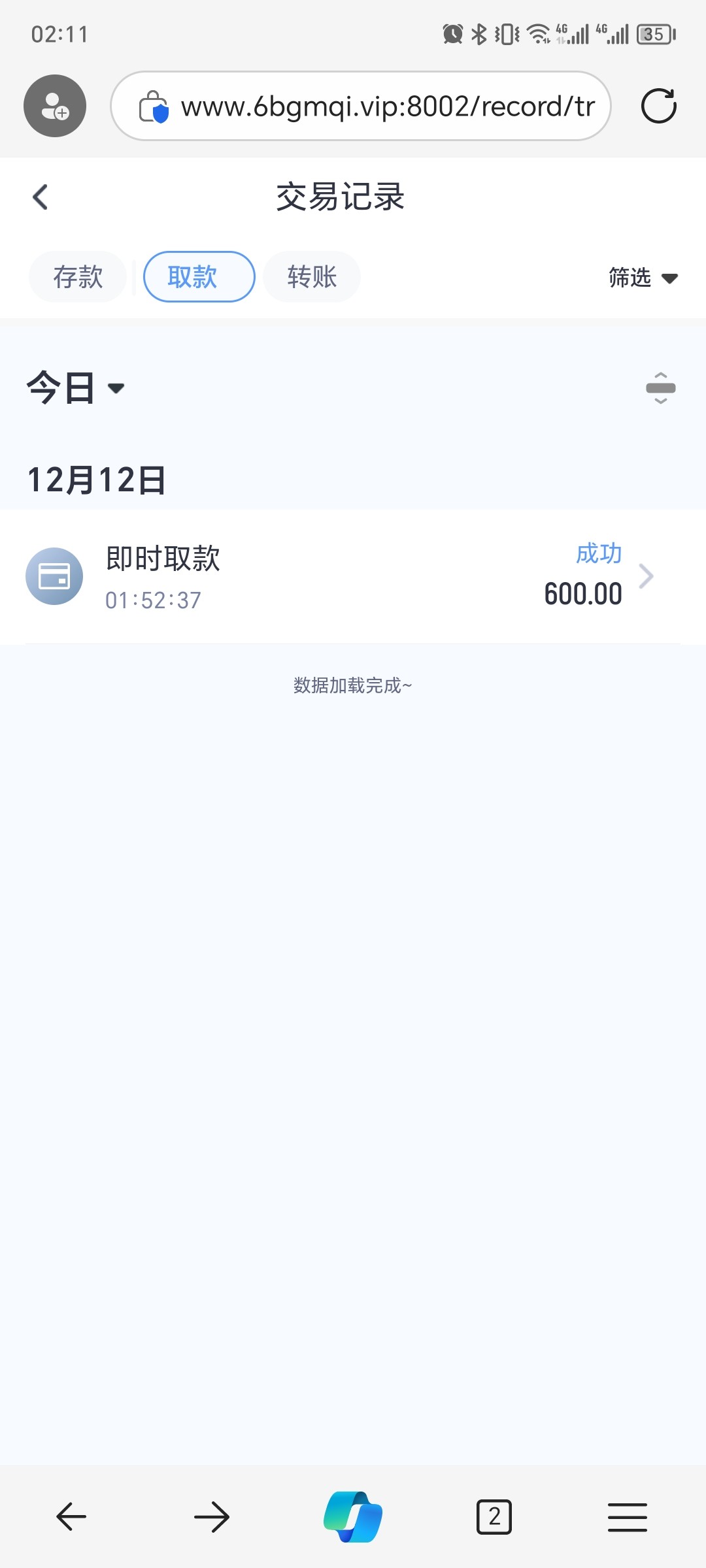The width and height of the screenshot is (706, 1568).
Task: Expand the 今日 date dropdown
Action: pos(75,388)
